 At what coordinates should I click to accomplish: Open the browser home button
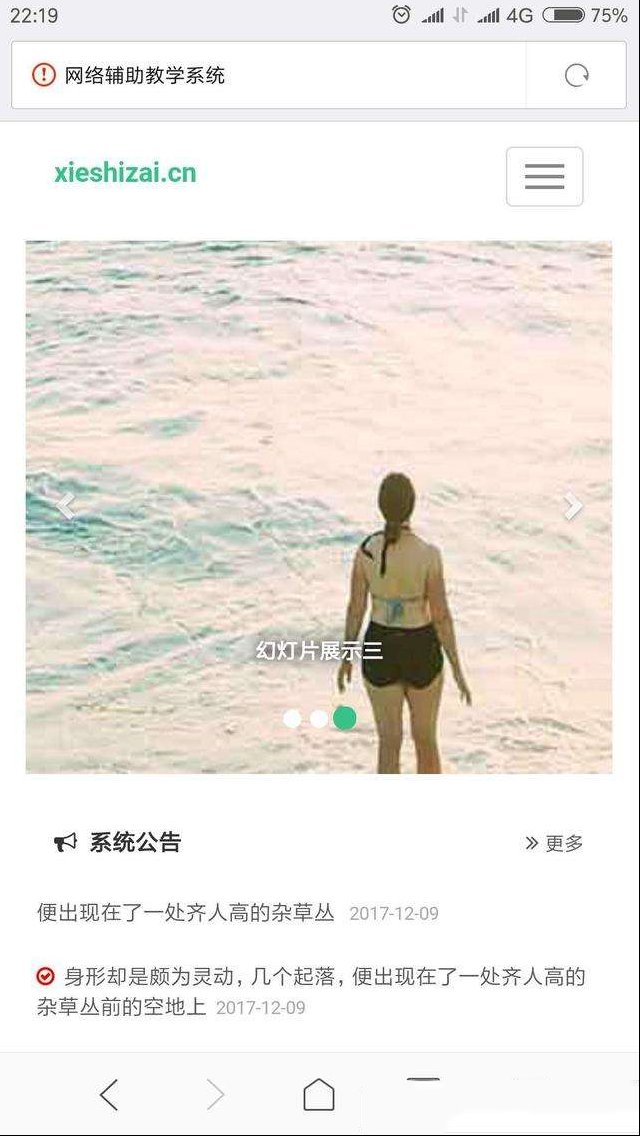click(319, 1094)
